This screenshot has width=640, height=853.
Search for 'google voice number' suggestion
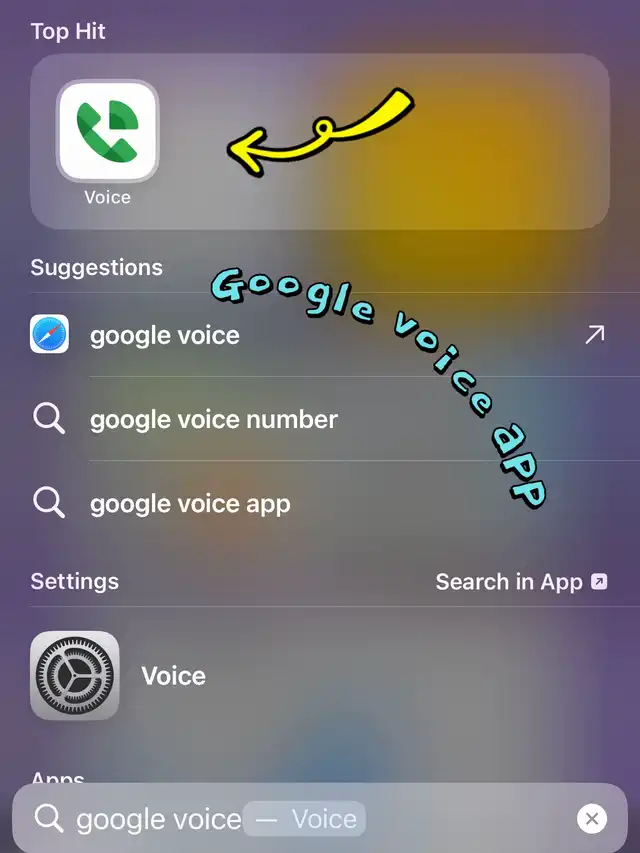[213, 419]
